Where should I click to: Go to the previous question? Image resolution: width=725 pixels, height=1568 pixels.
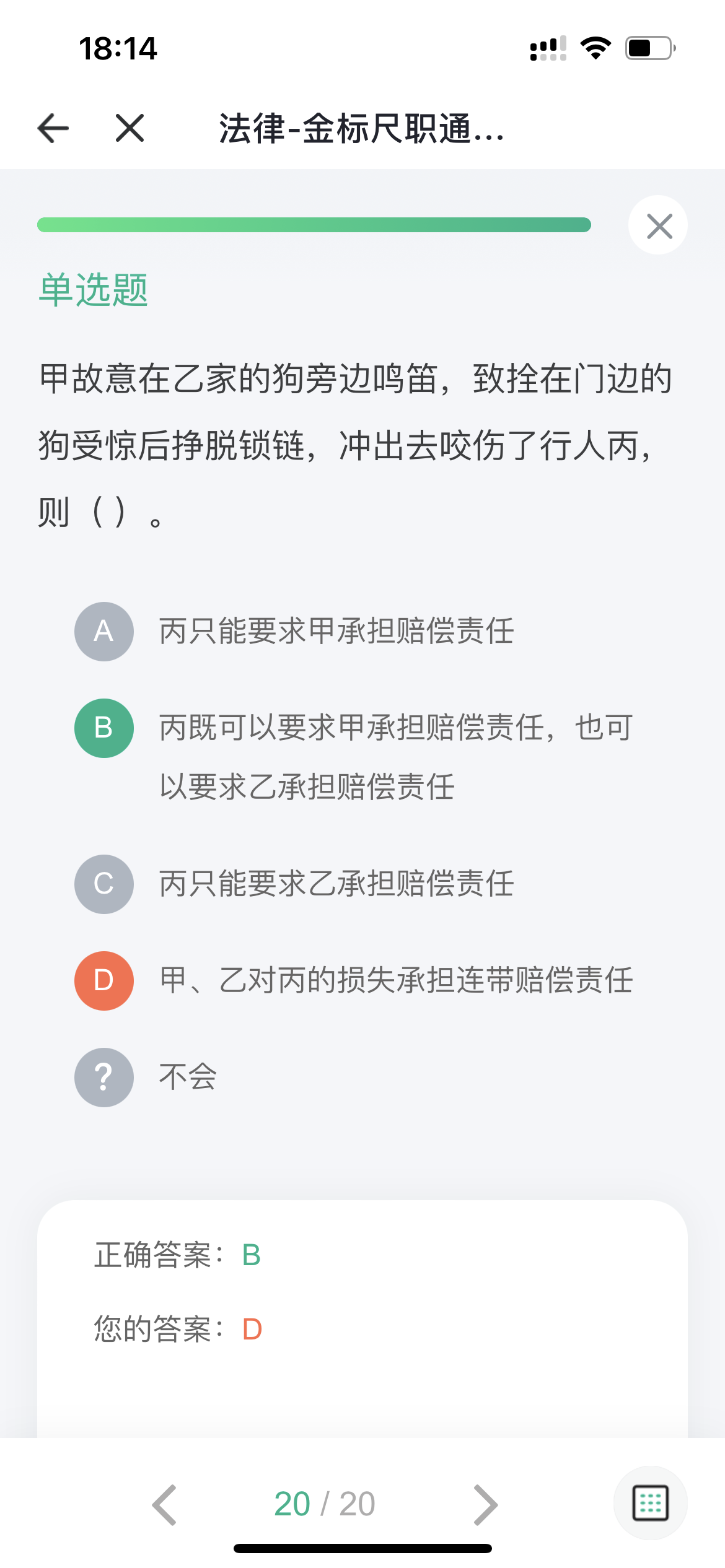(x=165, y=1505)
